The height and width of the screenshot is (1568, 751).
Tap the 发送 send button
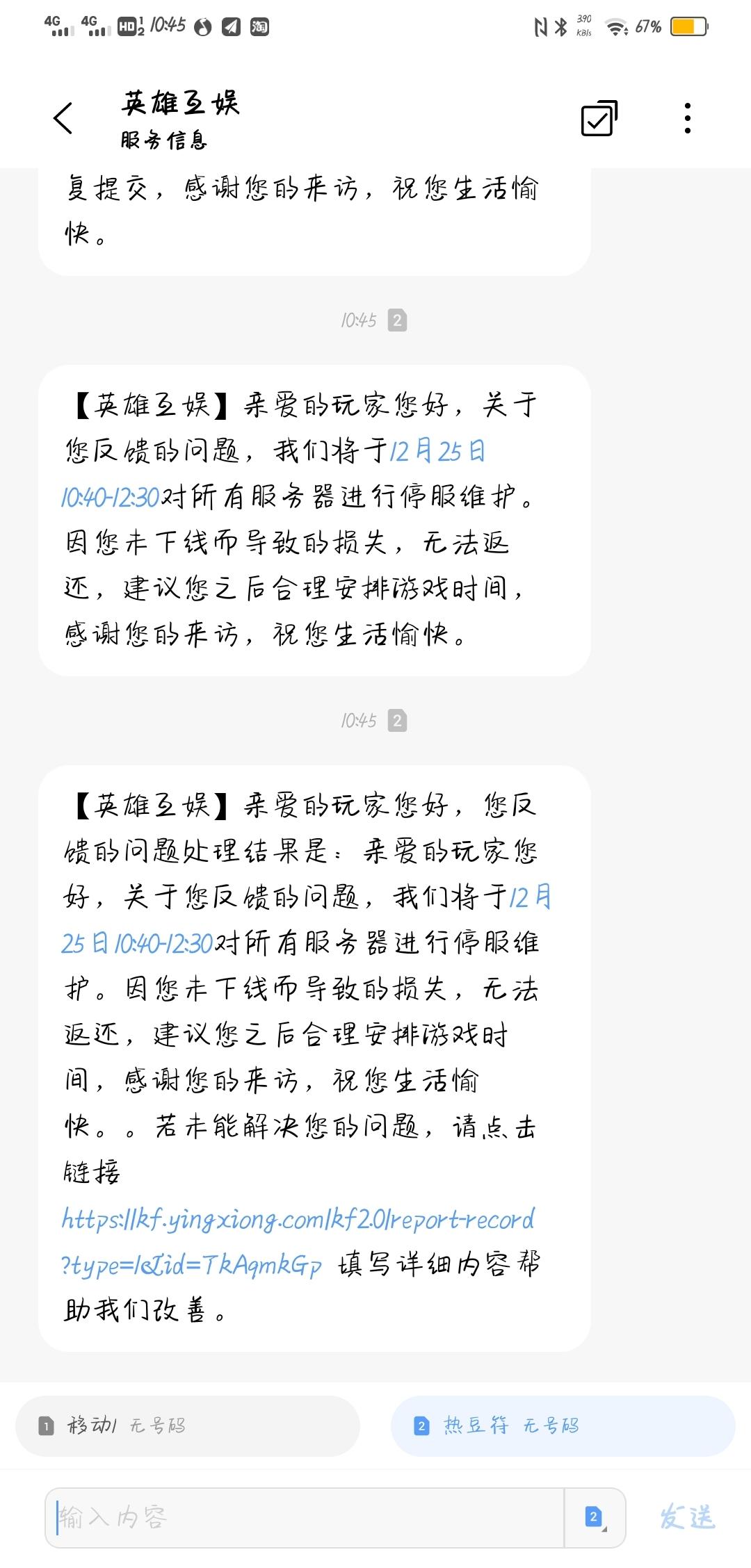(687, 1517)
